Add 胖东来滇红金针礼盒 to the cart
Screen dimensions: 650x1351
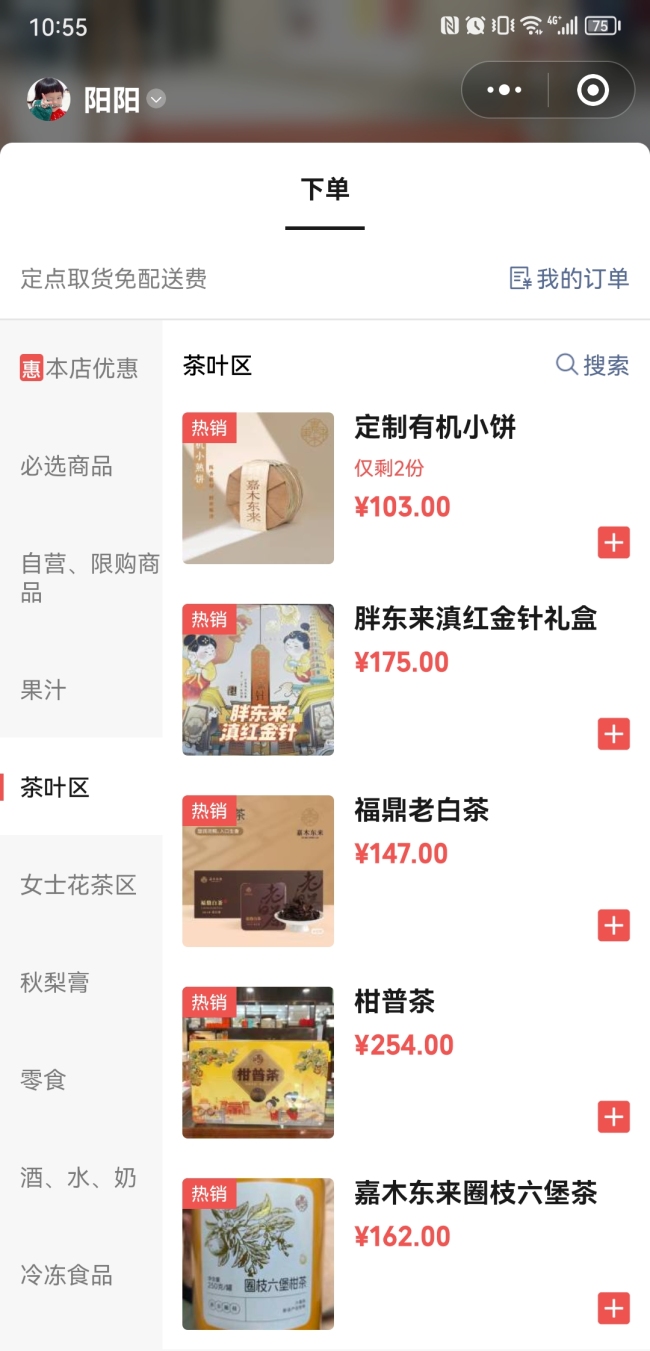613,734
